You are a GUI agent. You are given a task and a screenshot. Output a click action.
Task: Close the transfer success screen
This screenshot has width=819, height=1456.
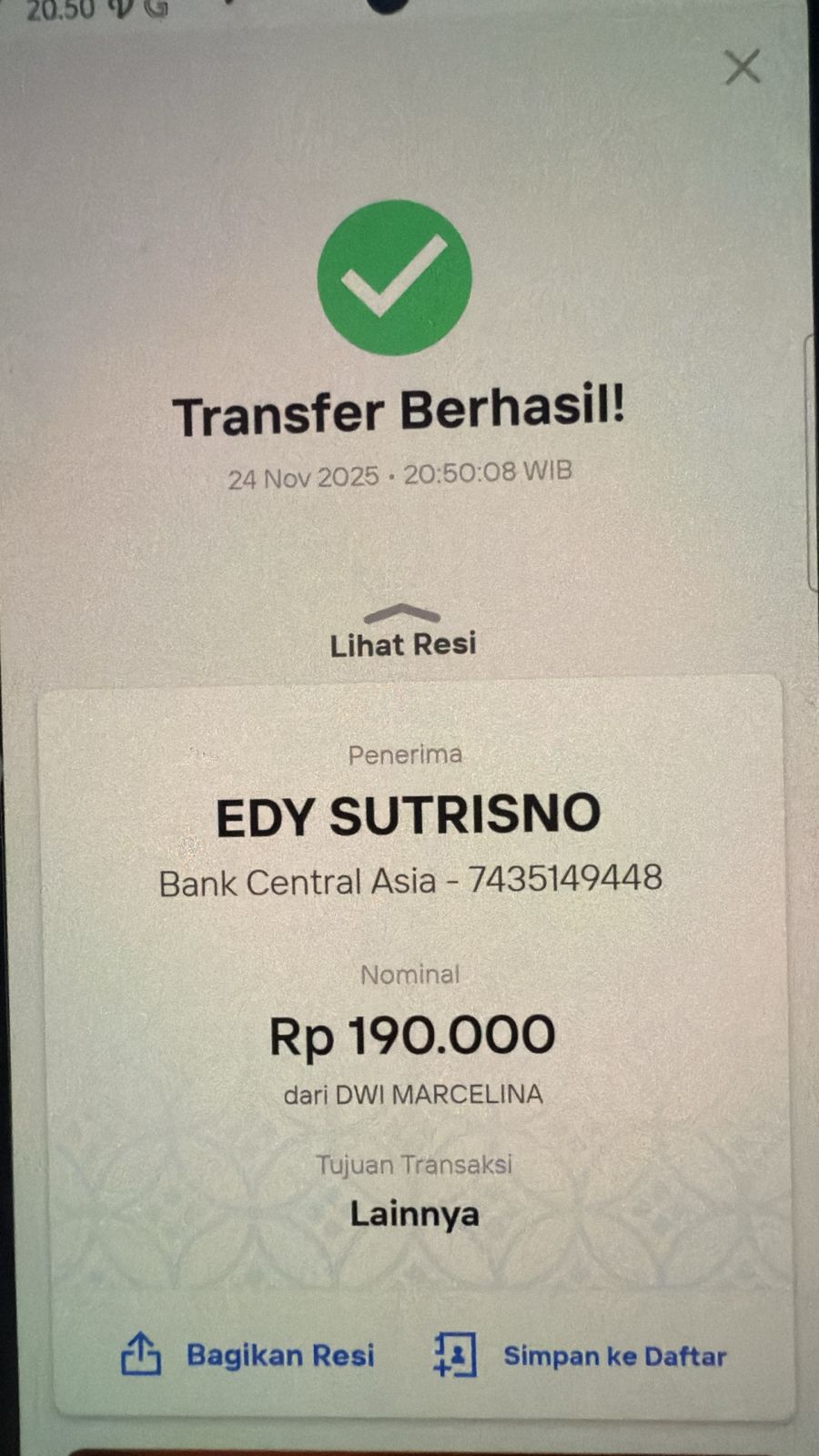click(742, 67)
